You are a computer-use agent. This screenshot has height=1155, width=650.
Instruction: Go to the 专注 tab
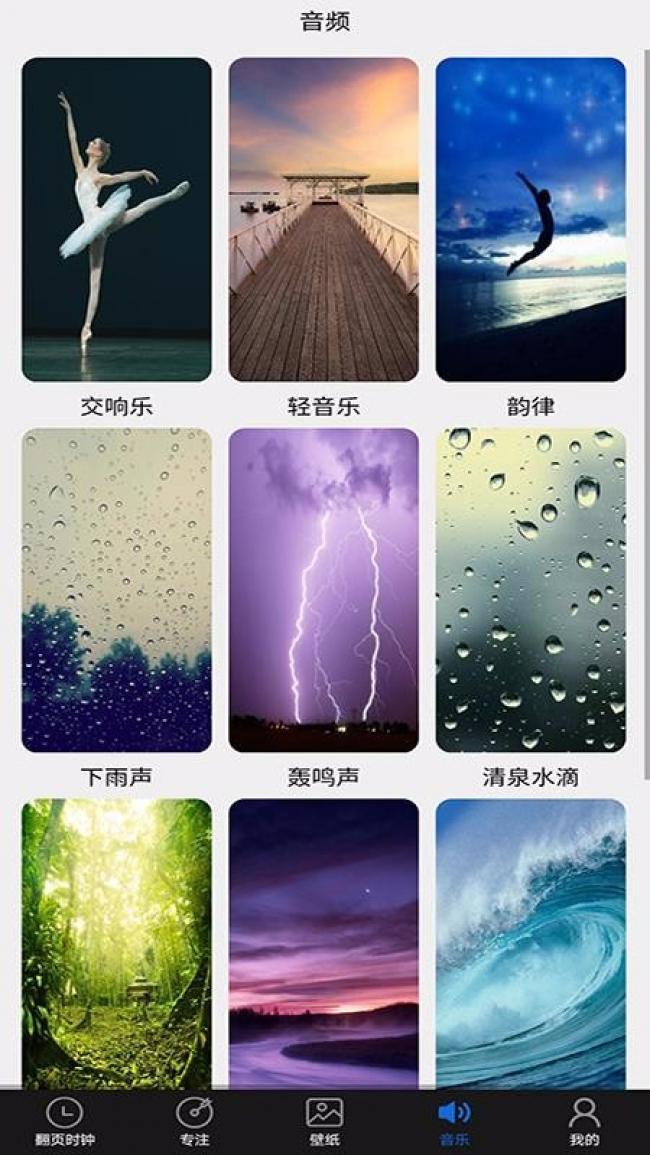194,1122
